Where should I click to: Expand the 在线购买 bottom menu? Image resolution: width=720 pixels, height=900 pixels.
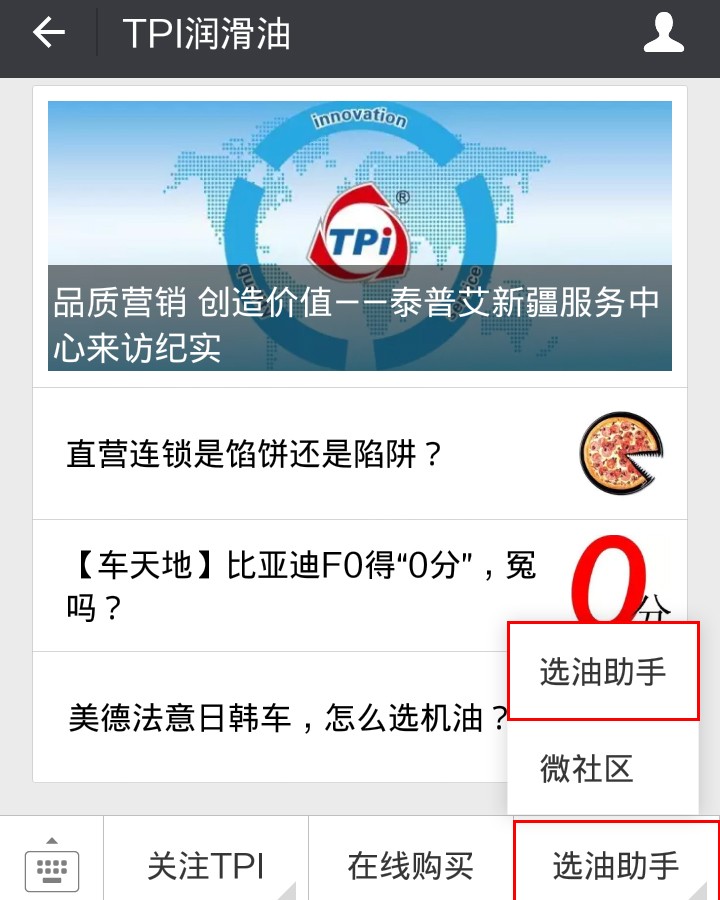410,866
